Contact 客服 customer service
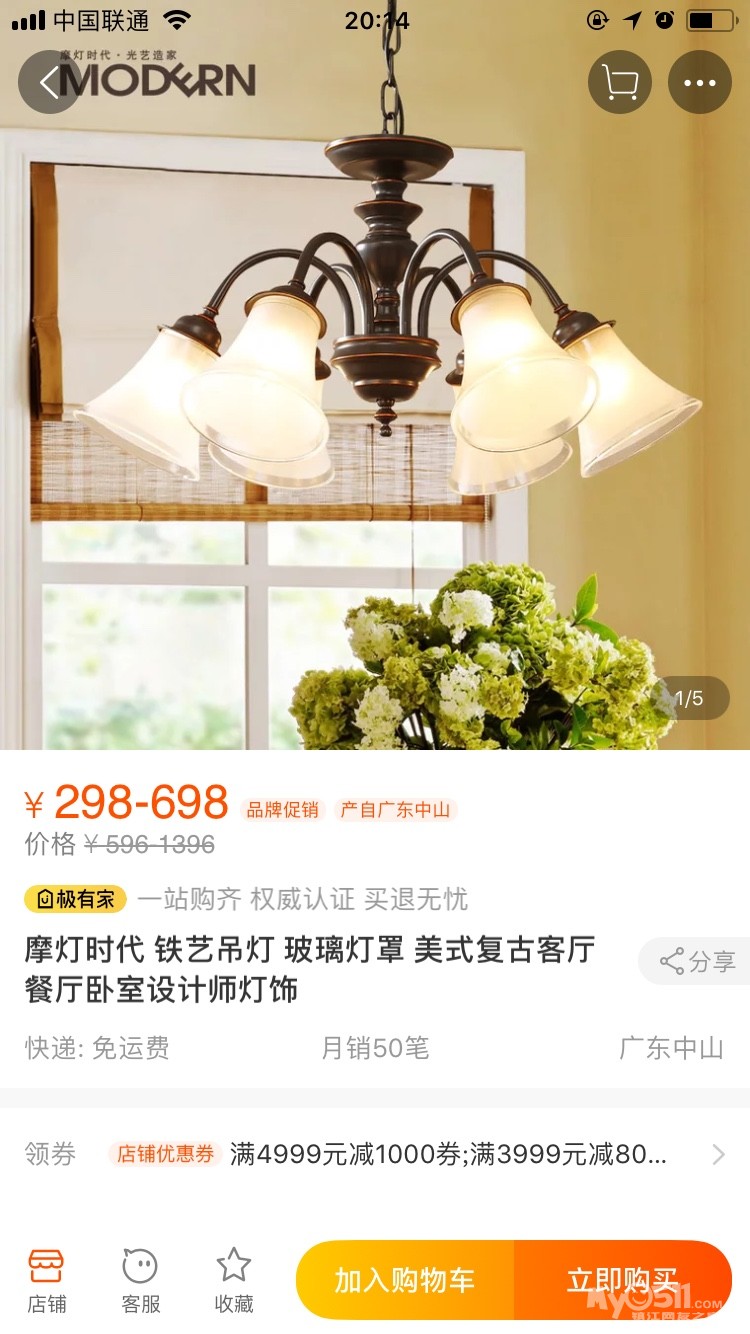 (x=140, y=1280)
